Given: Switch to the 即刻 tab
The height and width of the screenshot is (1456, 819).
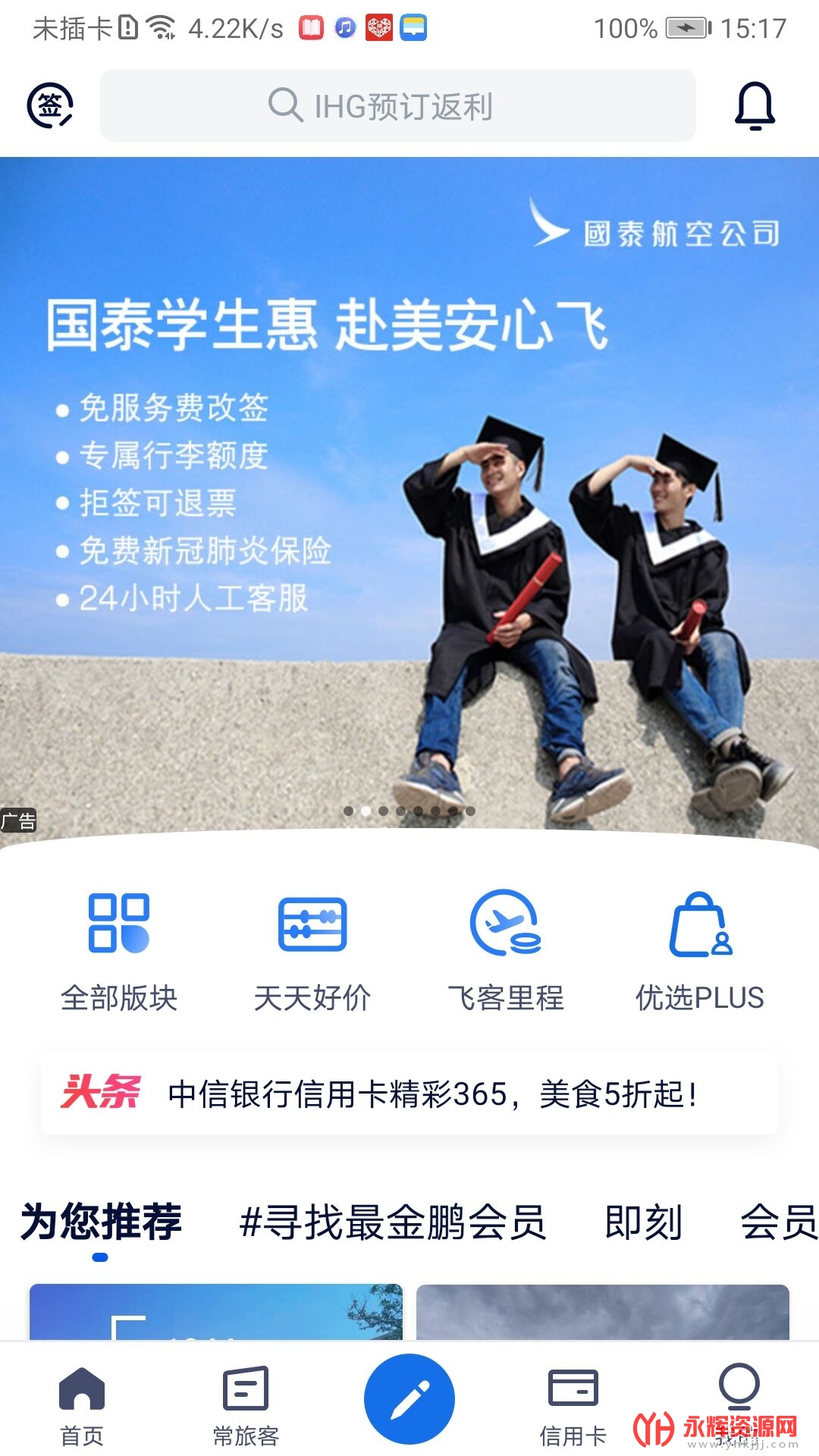Looking at the screenshot, I should (x=643, y=1222).
